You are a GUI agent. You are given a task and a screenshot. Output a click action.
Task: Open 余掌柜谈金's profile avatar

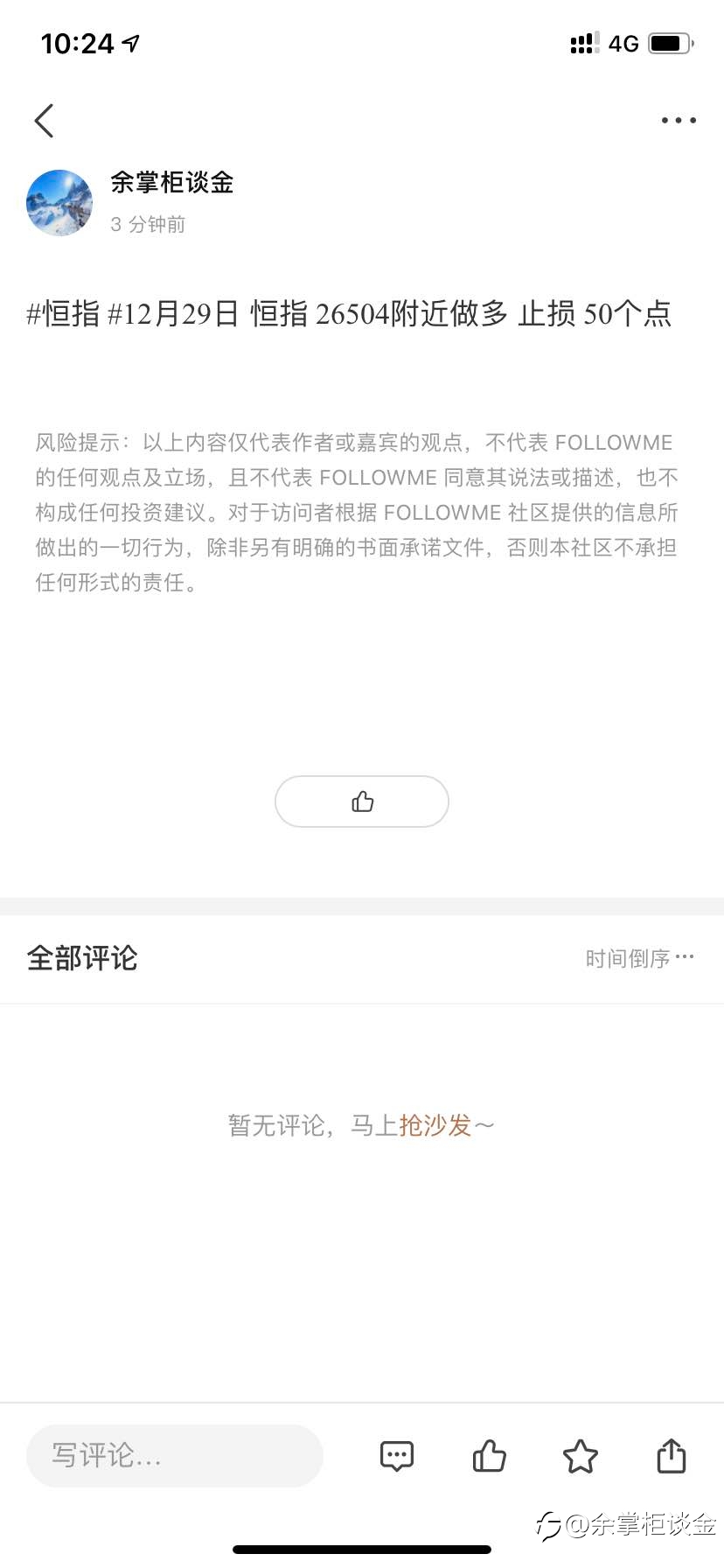[x=59, y=203]
